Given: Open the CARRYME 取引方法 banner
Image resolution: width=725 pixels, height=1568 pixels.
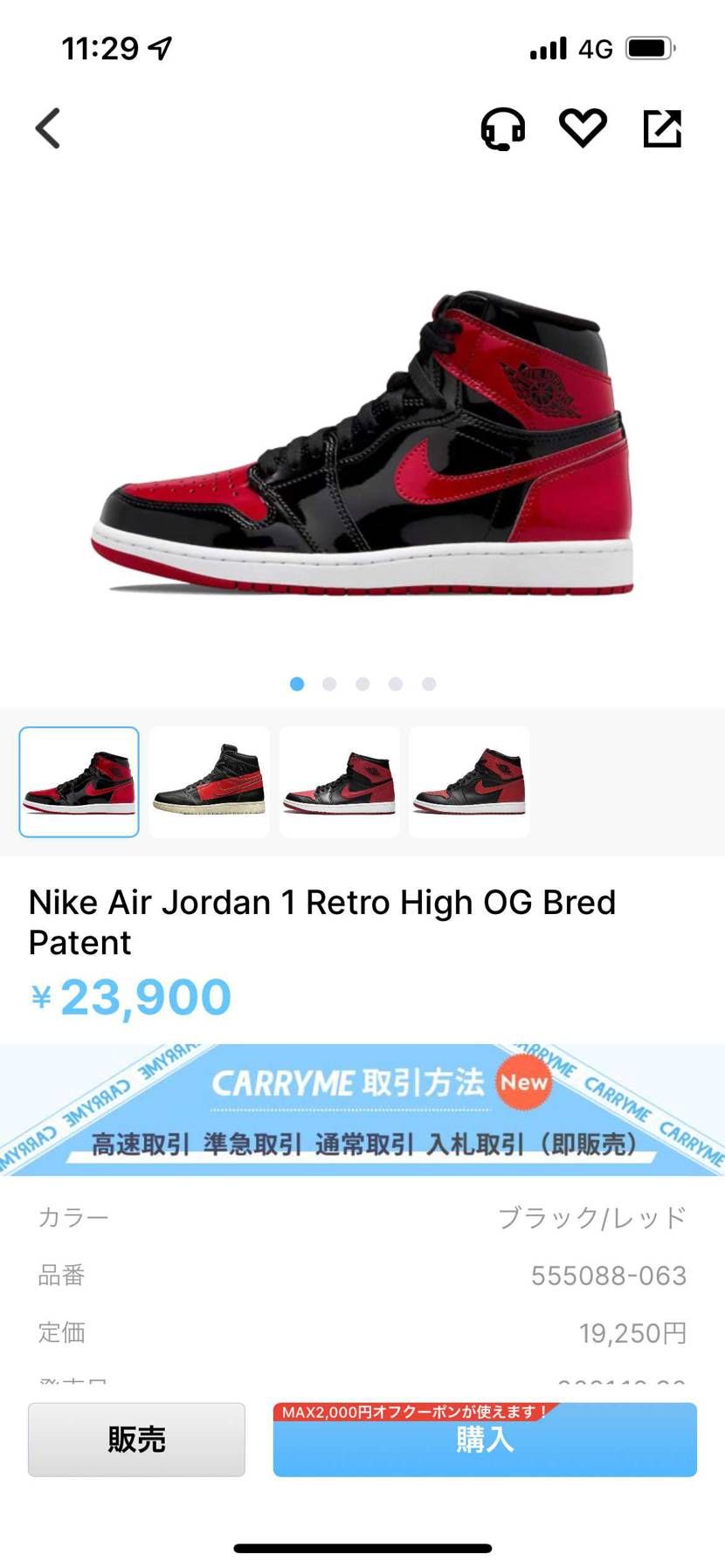Looking at the screenshot, I should 362,1110.
